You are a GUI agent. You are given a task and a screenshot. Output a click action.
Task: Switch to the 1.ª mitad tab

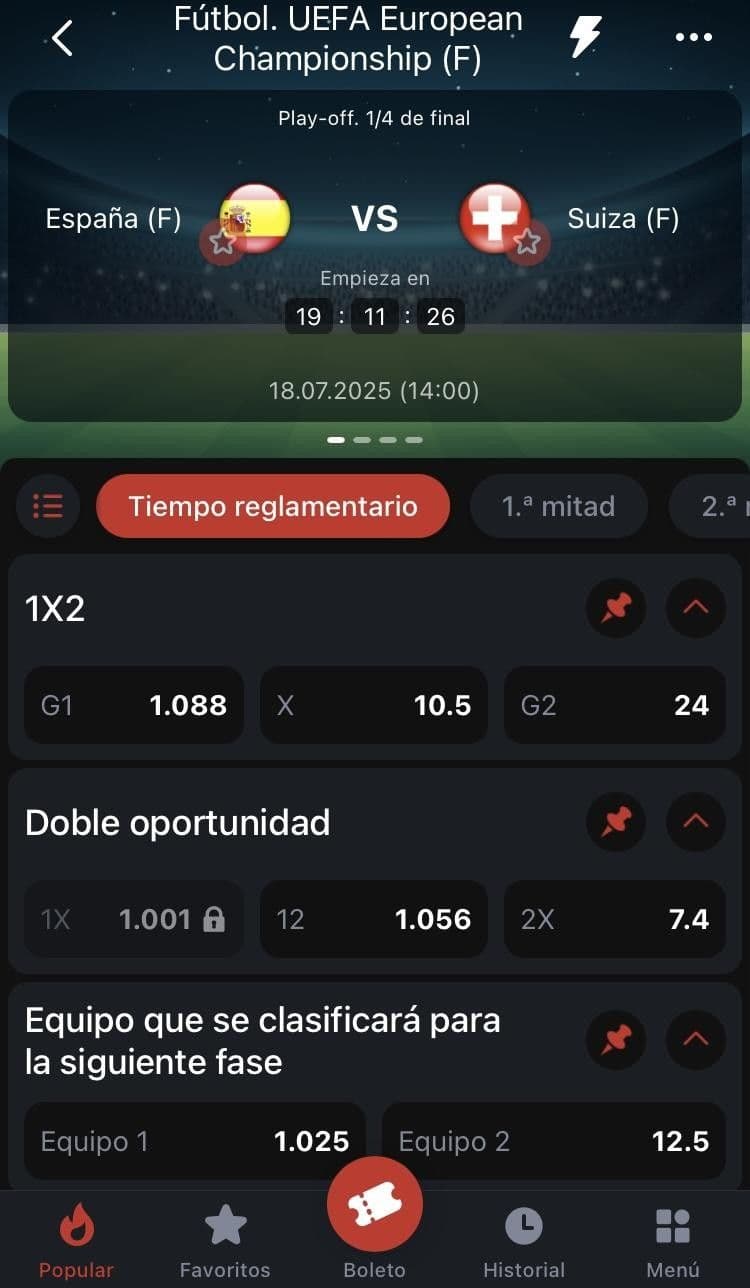[x=558, y=506]
